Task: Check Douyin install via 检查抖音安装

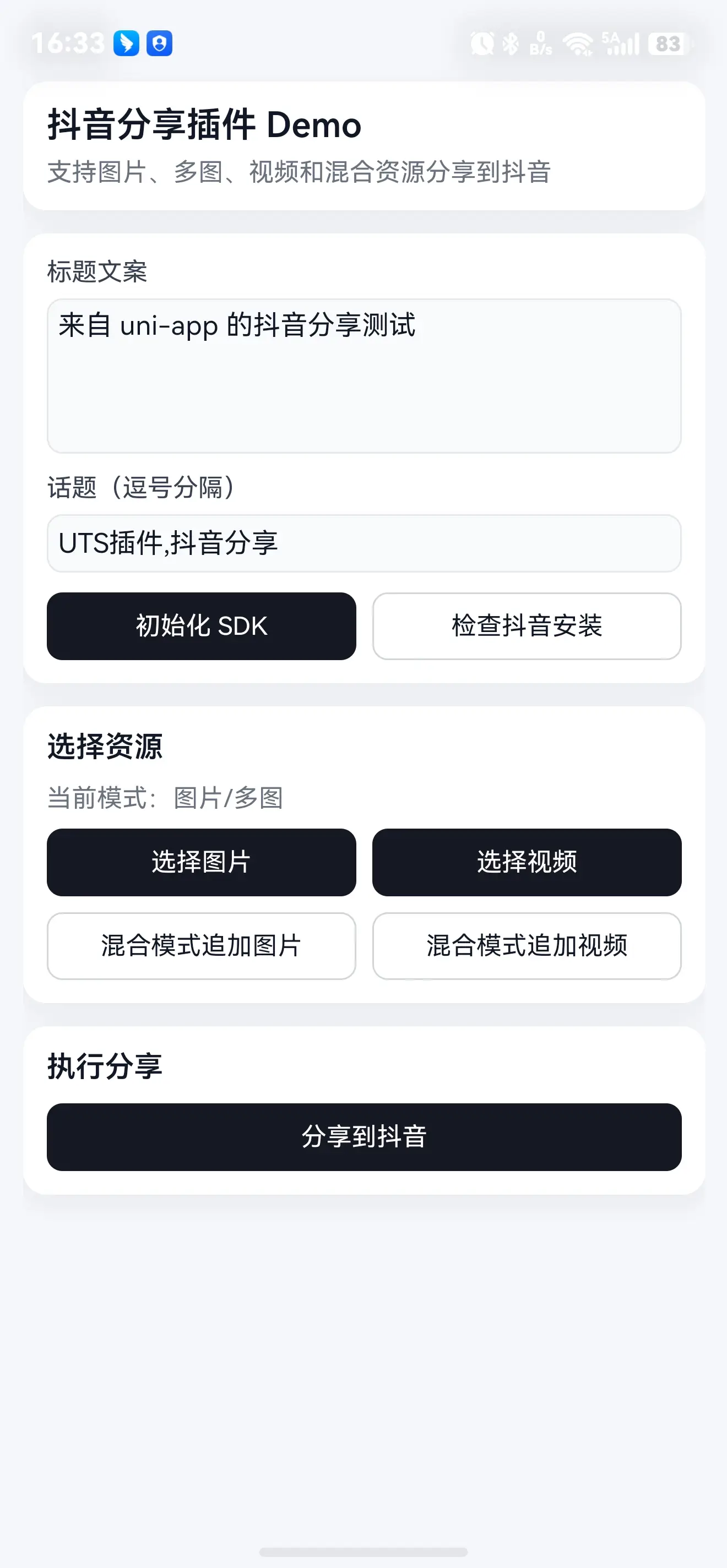Action: pyautogui.click(x=527, y=626)
